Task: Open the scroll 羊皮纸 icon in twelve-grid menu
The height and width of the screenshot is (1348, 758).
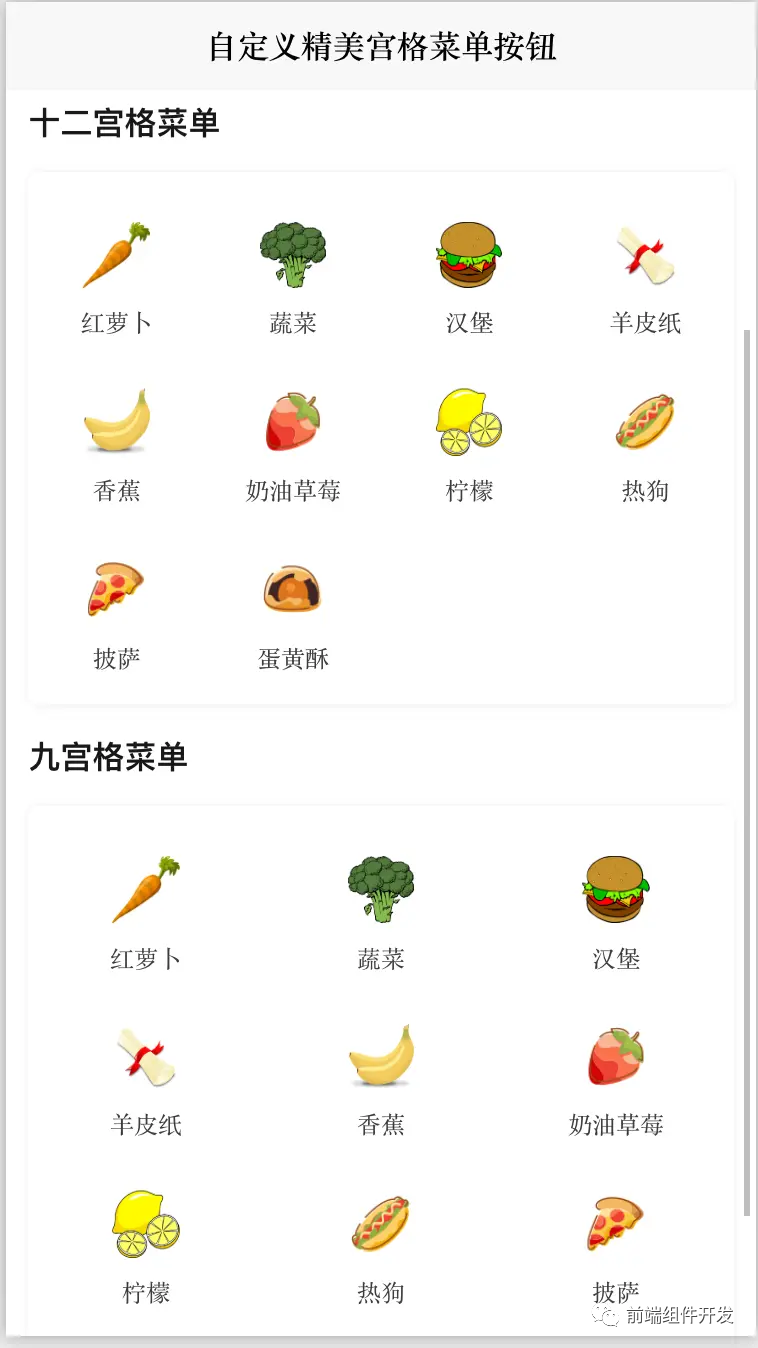Action: click(x=645, y=253)
